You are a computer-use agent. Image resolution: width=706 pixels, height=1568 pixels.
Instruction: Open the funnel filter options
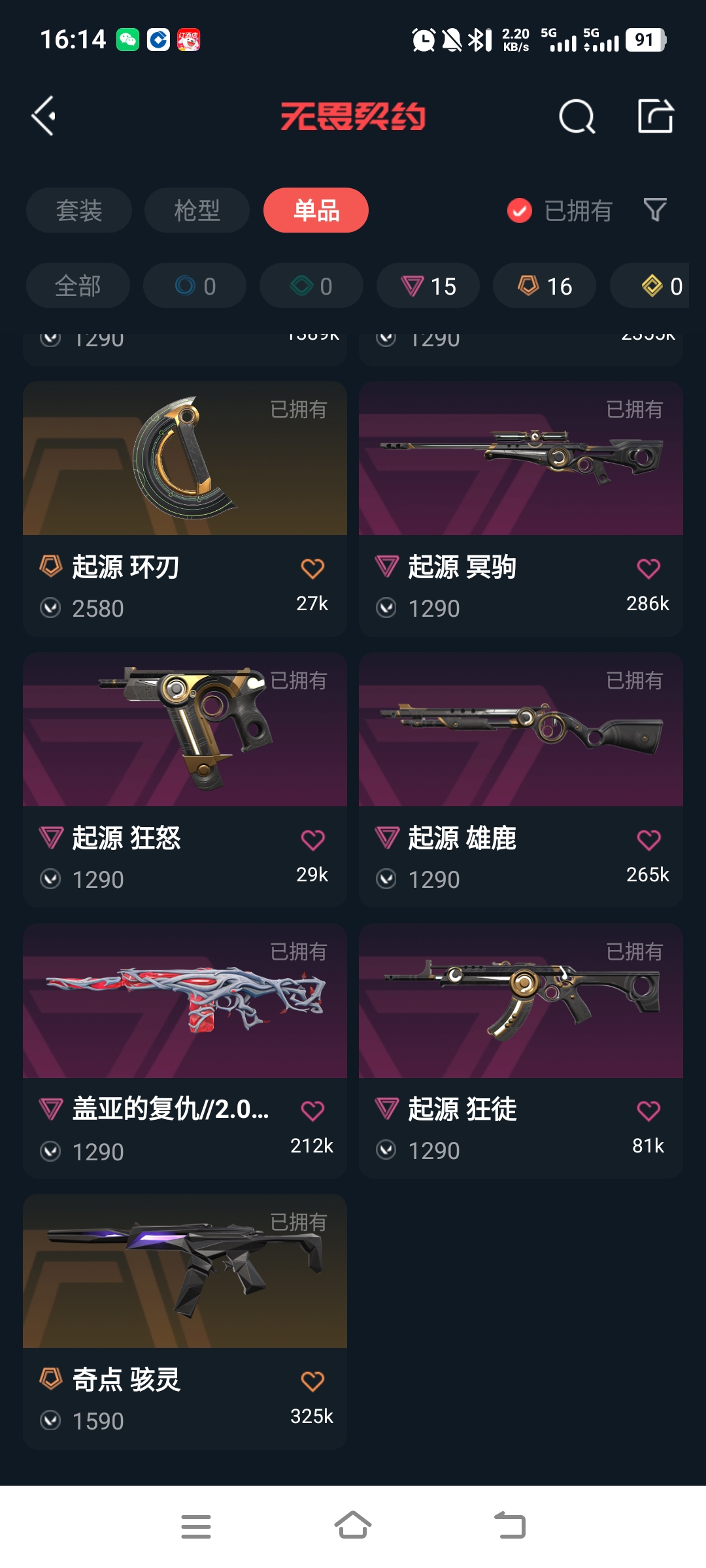(x=655, y=210)
